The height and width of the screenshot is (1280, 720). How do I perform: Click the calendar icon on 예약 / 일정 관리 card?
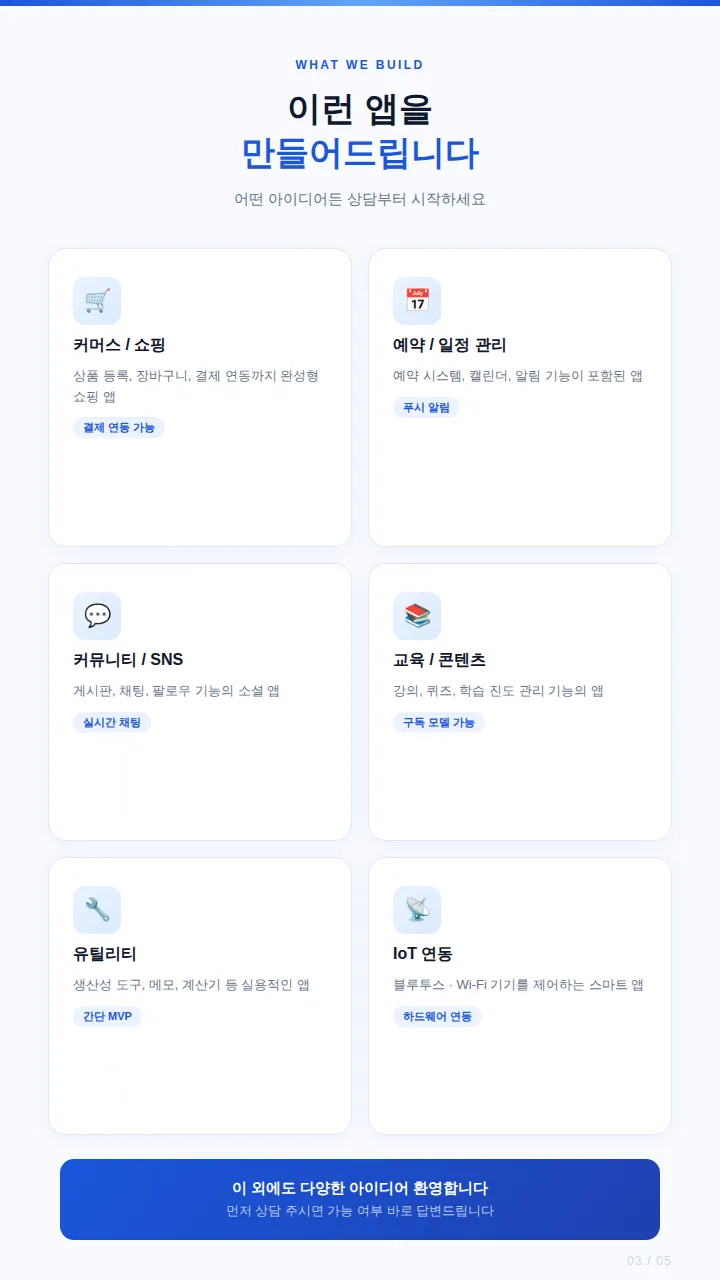click(x=417, y=301)
